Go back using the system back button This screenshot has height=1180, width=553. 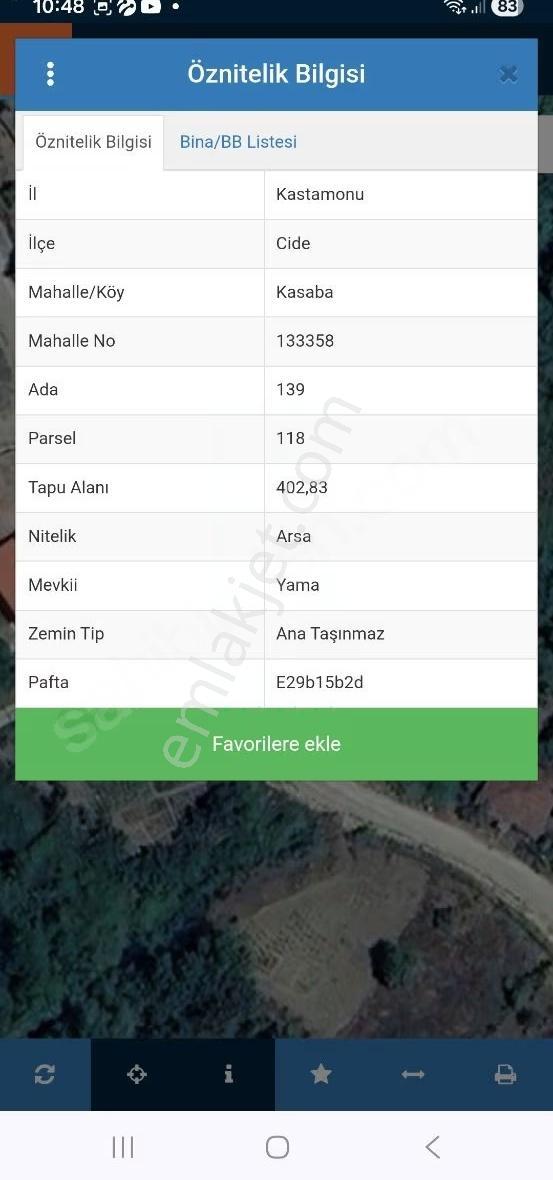pyautogui.click(x=432, y=1147)
